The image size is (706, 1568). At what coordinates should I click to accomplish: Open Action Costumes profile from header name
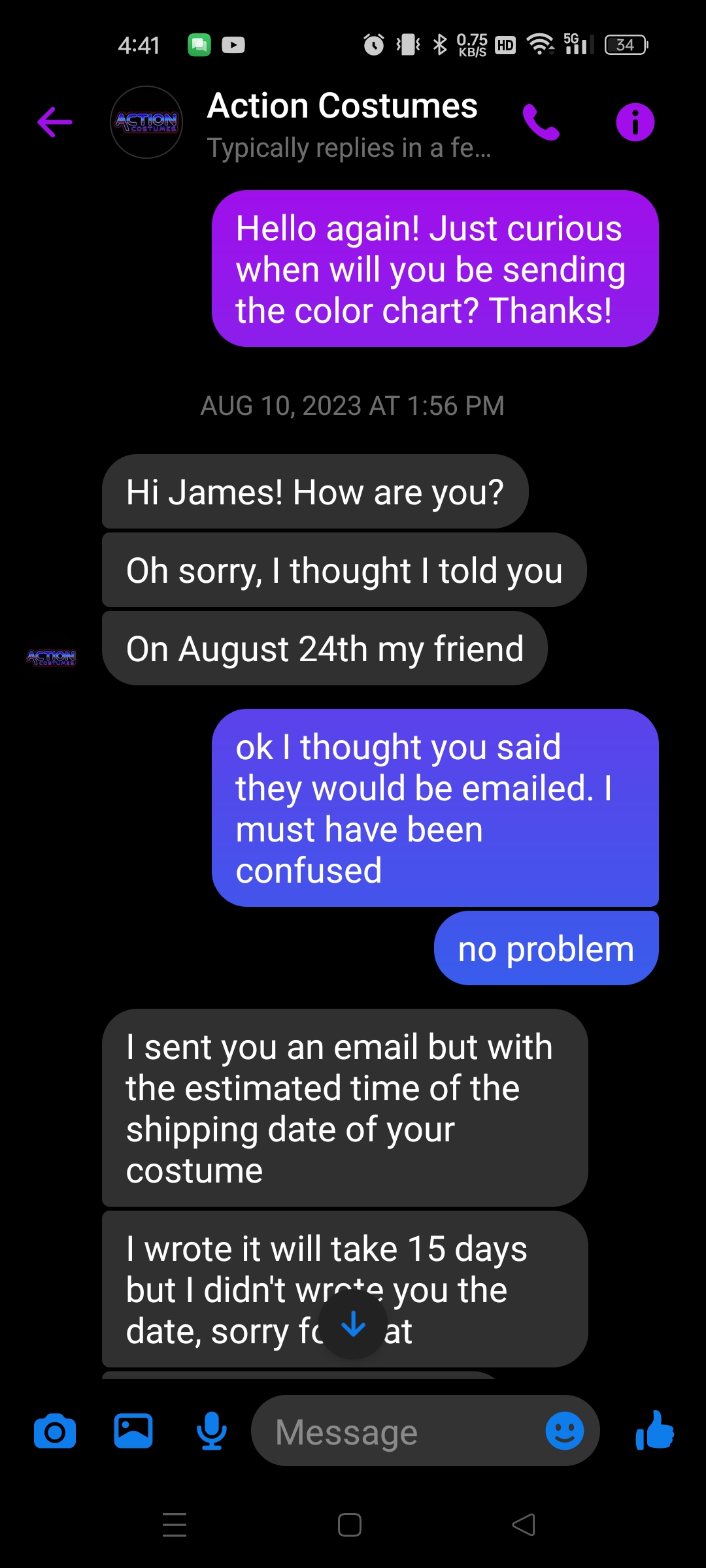(x=342, y=106)
